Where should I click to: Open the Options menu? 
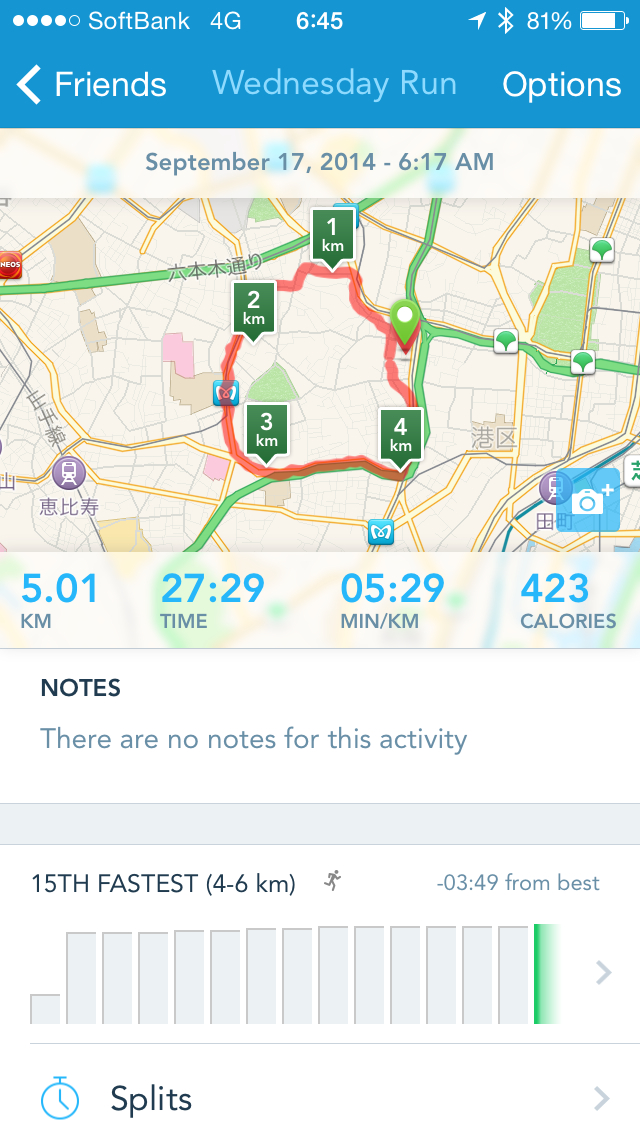click(x=561, y=85)
